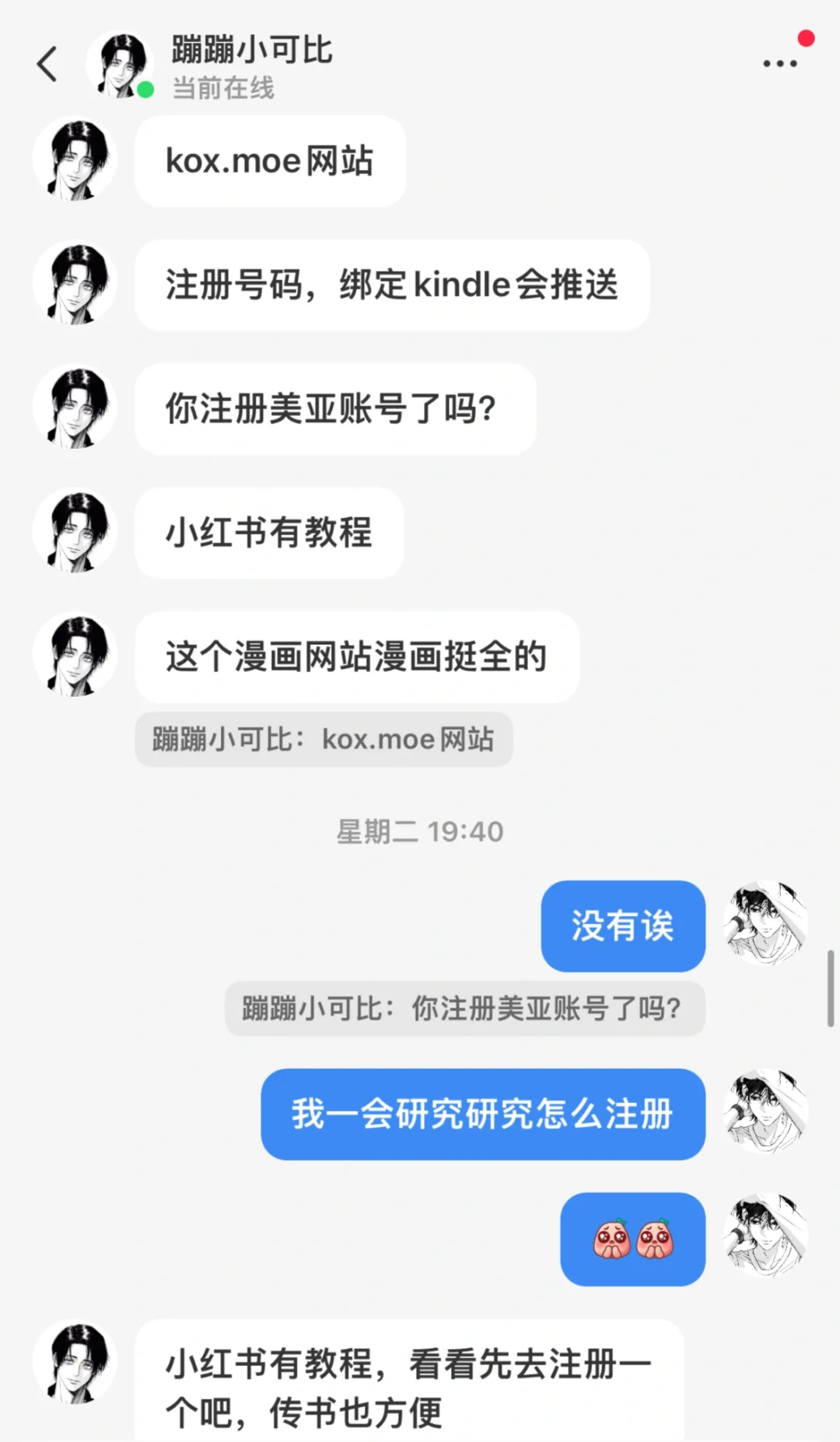The image size is (840, 1442).
Task: Tap the quoted reply "你注册美亚账号了吗?"
Action: tap(464, 1009)
